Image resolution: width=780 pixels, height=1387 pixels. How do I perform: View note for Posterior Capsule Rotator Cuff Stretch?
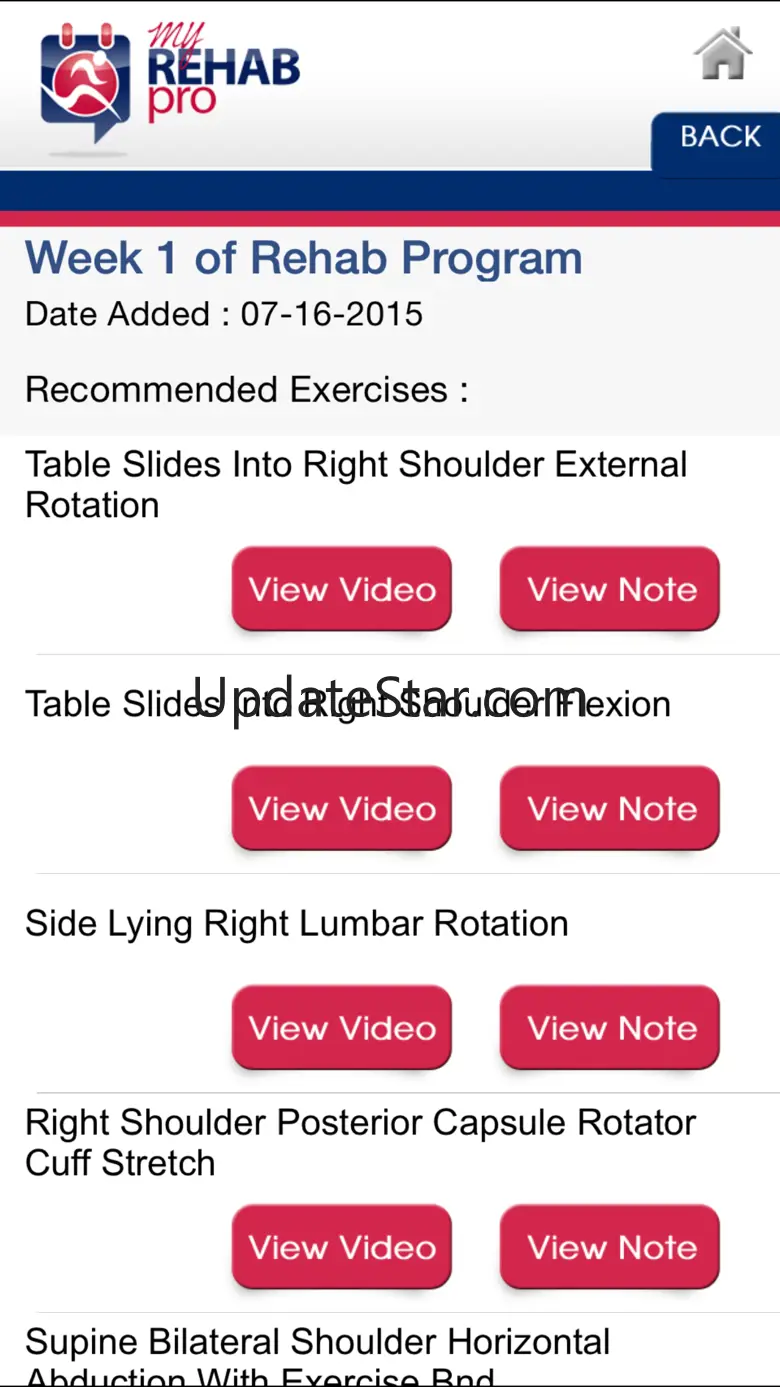(610, 1247)
